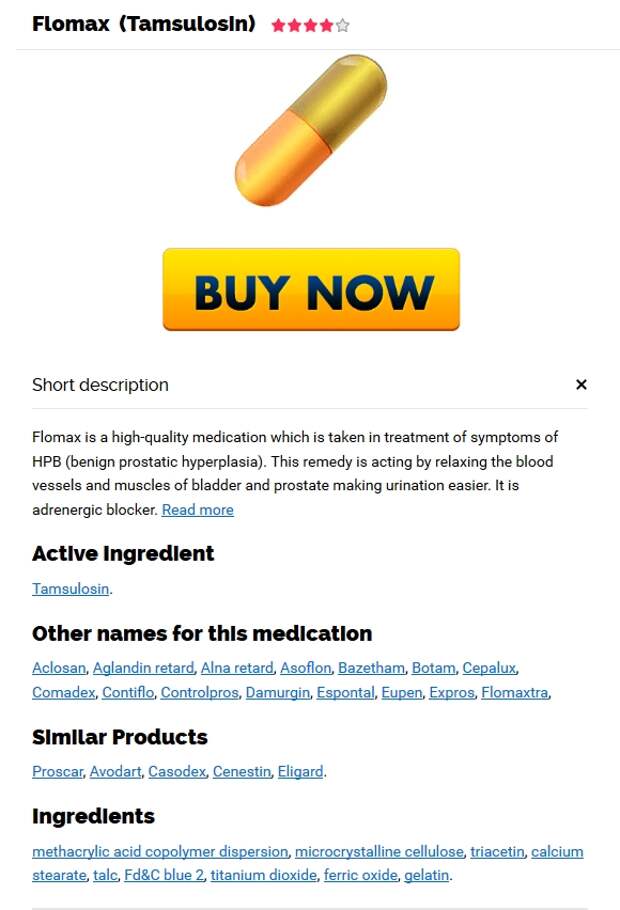View the similar product Avodart
This screenshot has height=910, width=620.
116,771
